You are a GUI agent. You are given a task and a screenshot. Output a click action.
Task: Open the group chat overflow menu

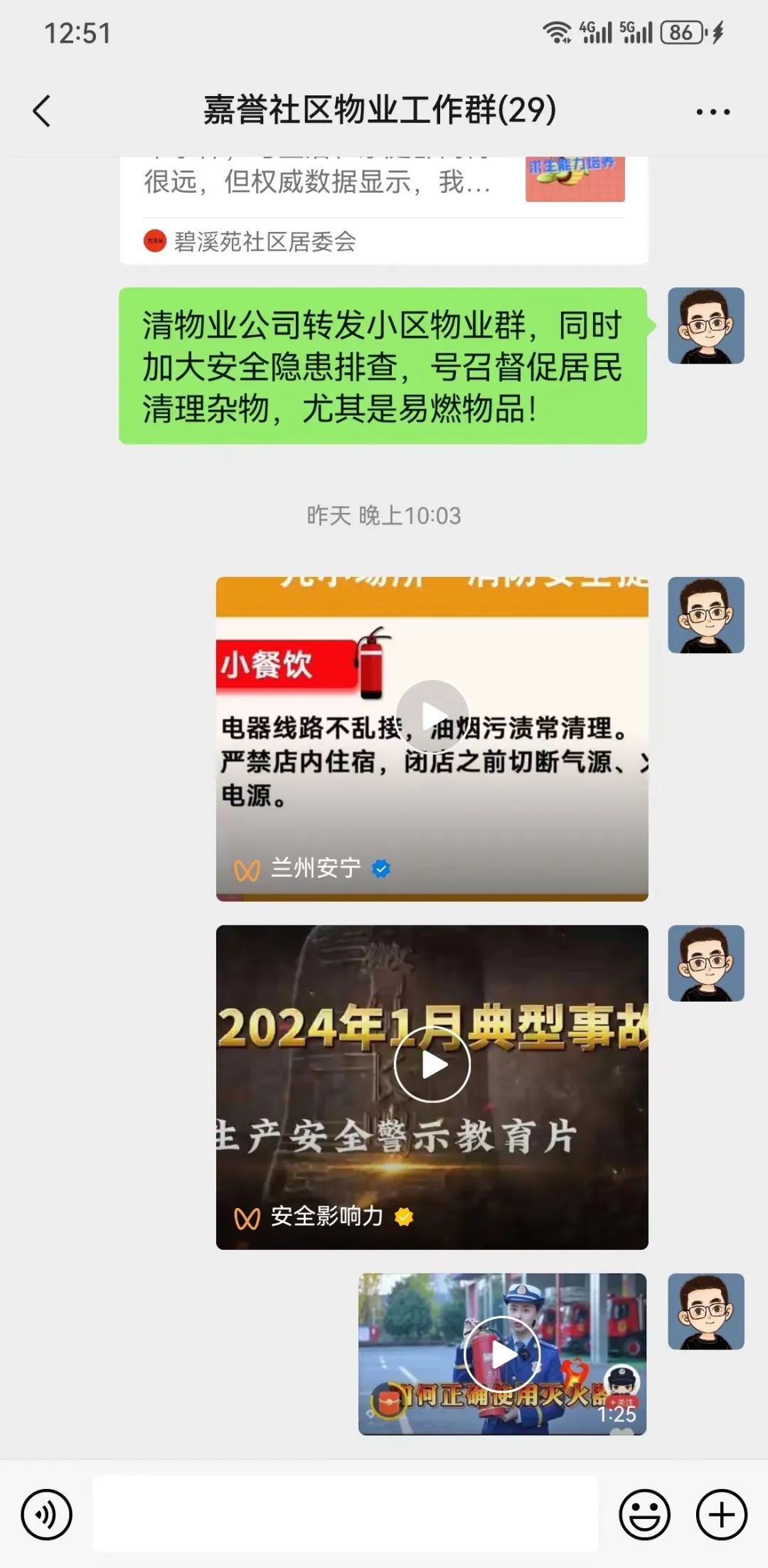click(713, 112)
